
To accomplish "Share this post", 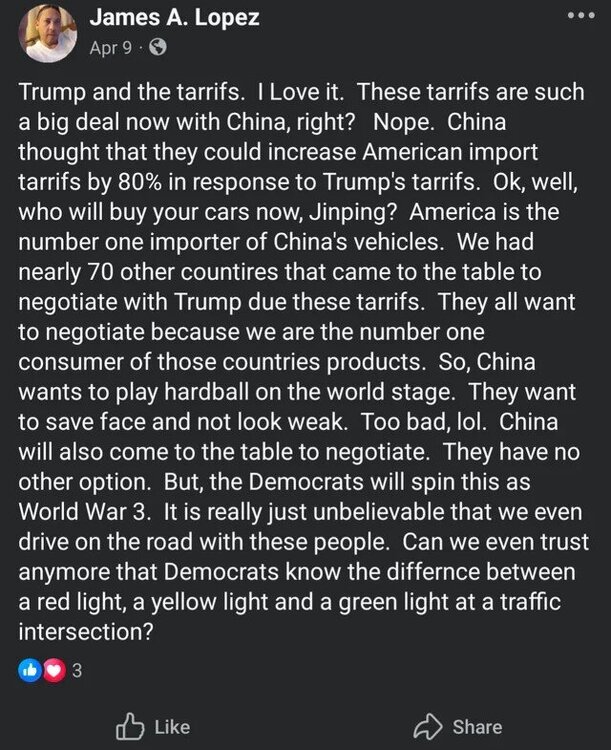I will pyautogui.click(x=458, y=726).
